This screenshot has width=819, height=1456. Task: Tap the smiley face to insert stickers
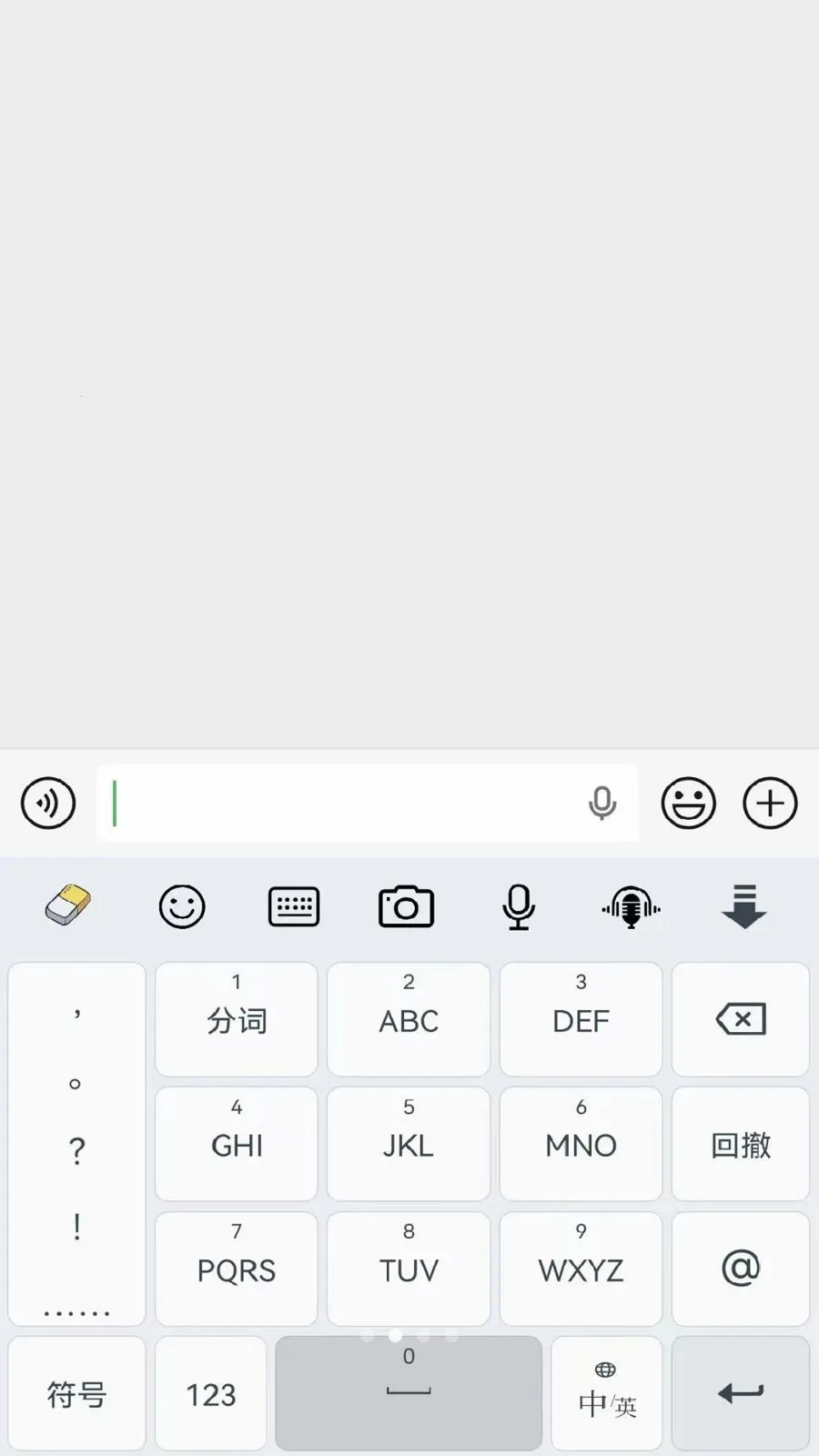(689, 804)
